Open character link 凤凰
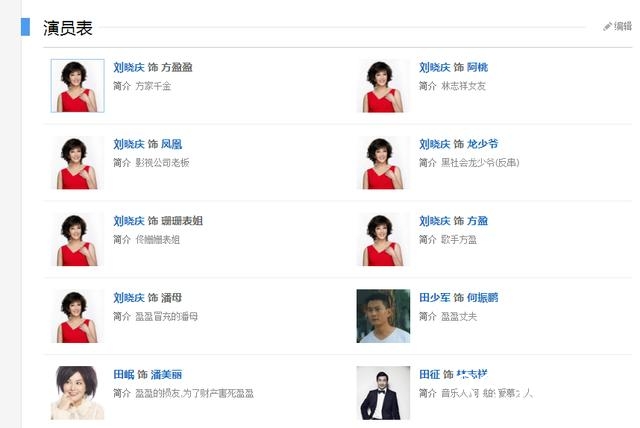This screenshot has height=428, width=640. [171, 144]
